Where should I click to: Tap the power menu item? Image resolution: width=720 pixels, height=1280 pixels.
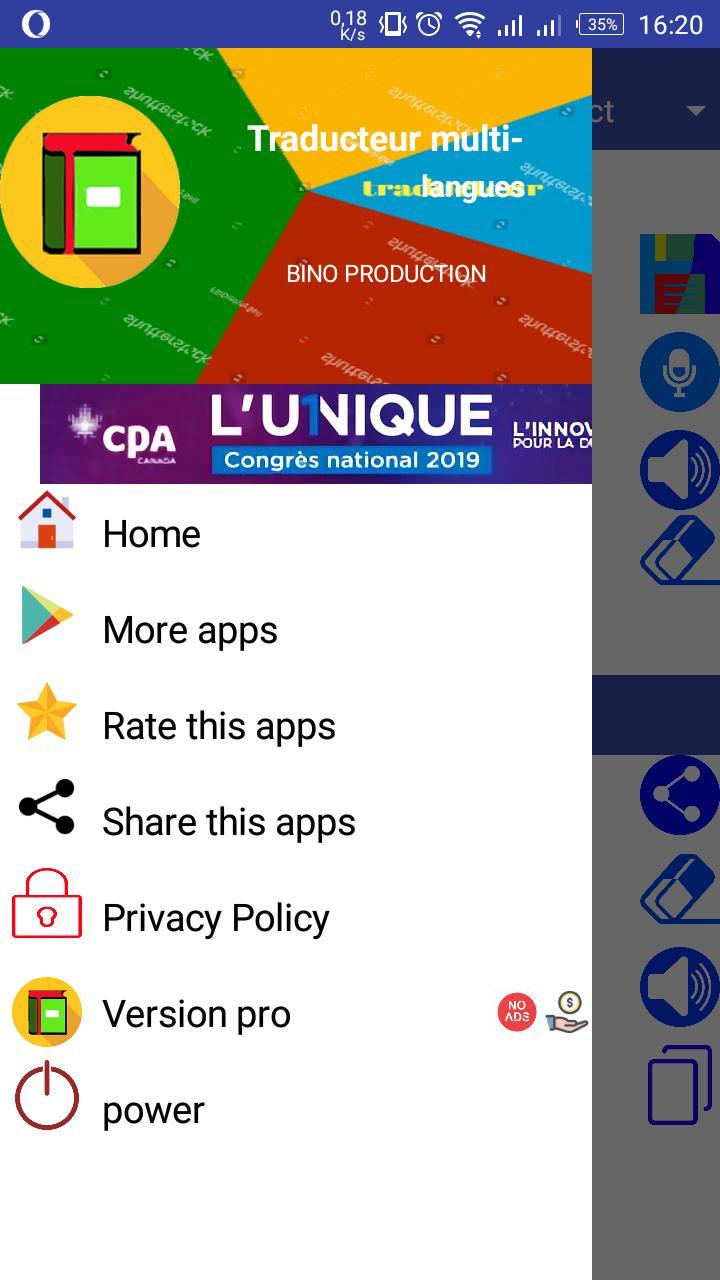tap(153, 1110)
